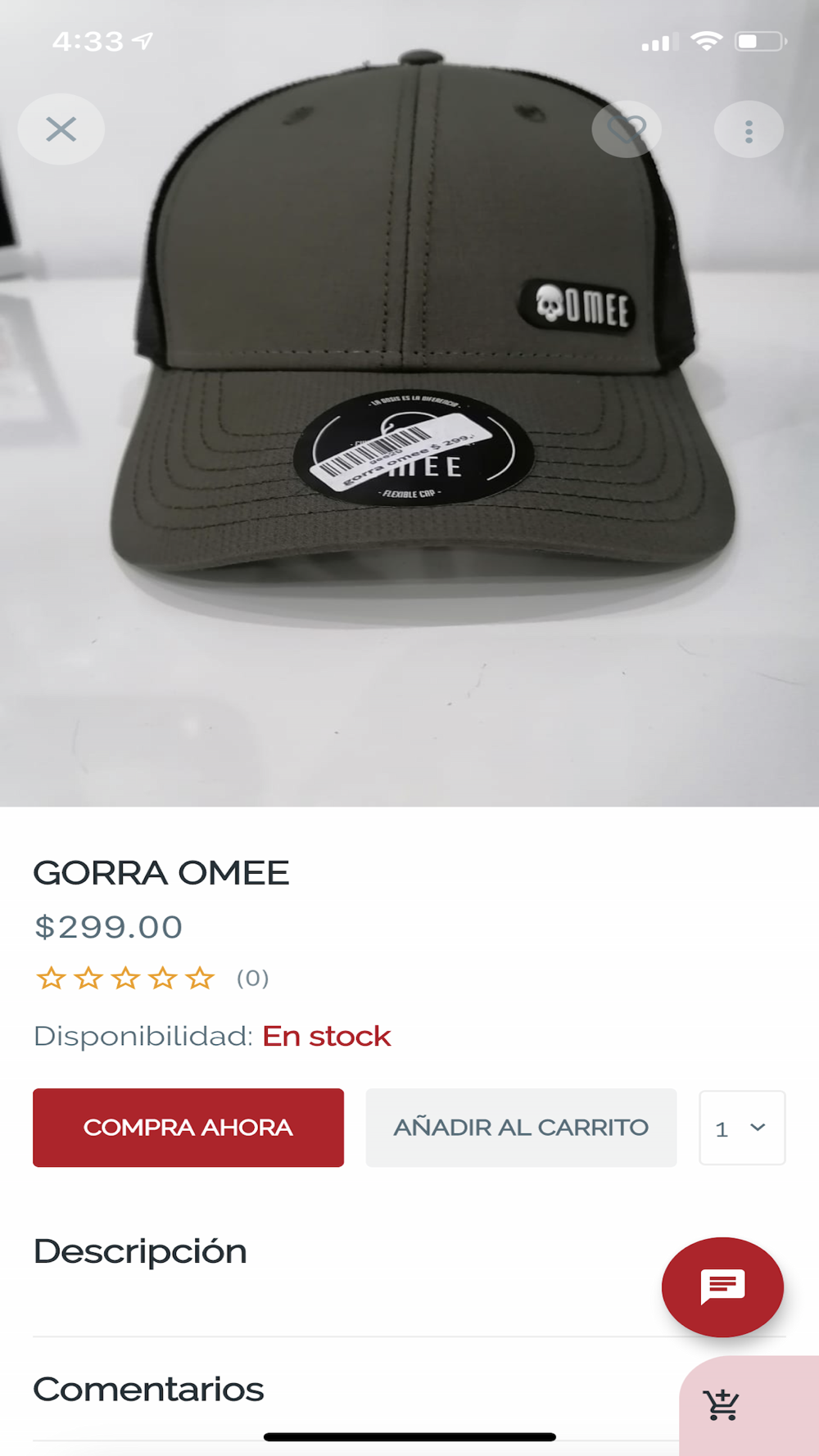Add Gorra Omee to favorites
Image resolution: width=819 pixels, height=1456 pixels.
tap(627, 129)
